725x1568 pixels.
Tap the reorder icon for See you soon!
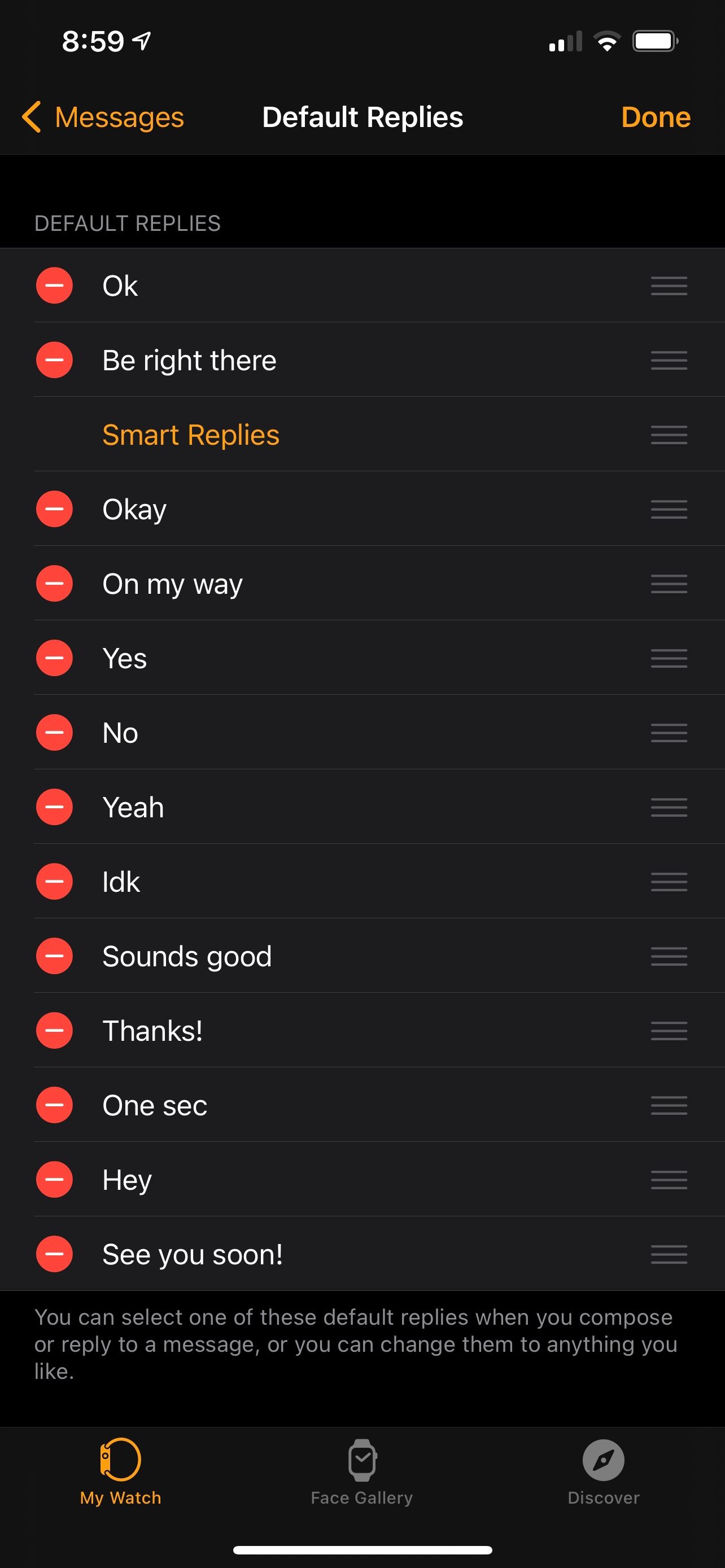[668, 1253]
